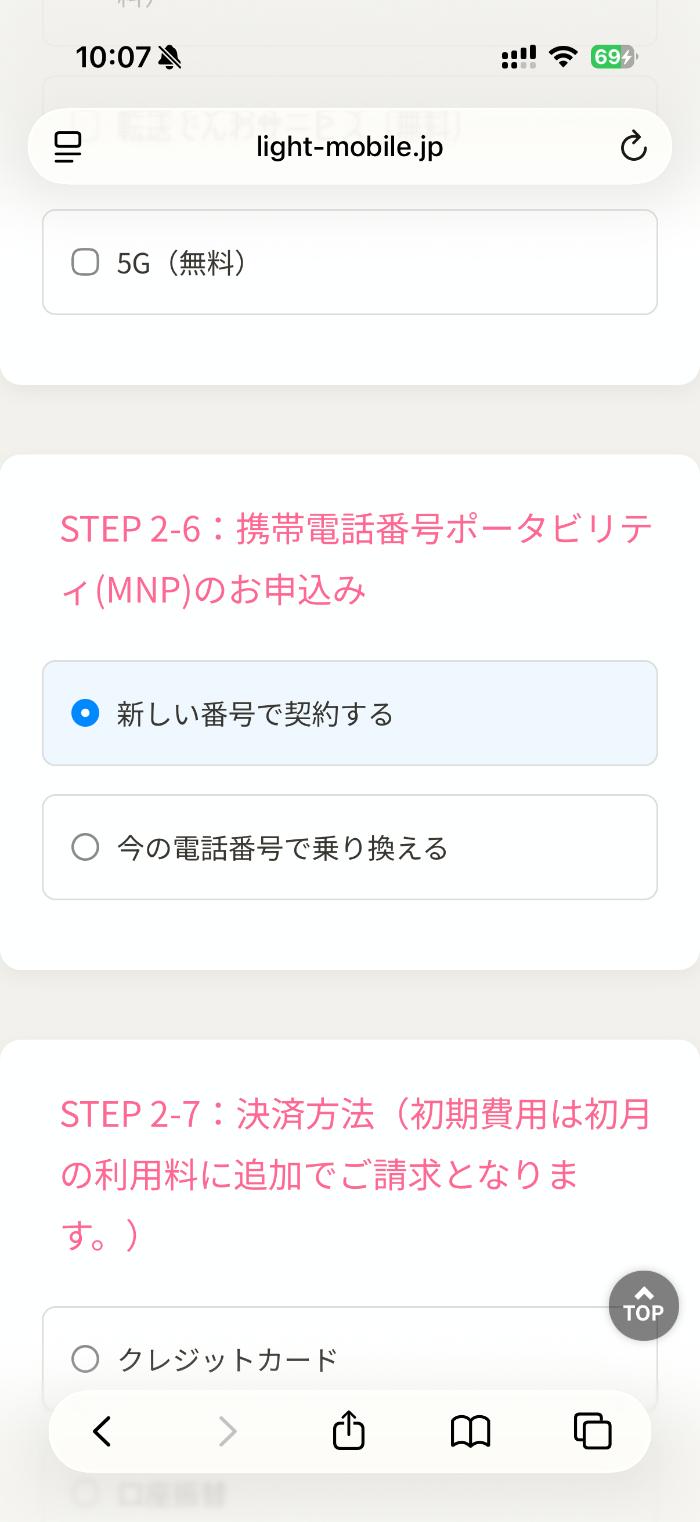Choose クレジットカード as payment method

click(x=86, y=1359)
